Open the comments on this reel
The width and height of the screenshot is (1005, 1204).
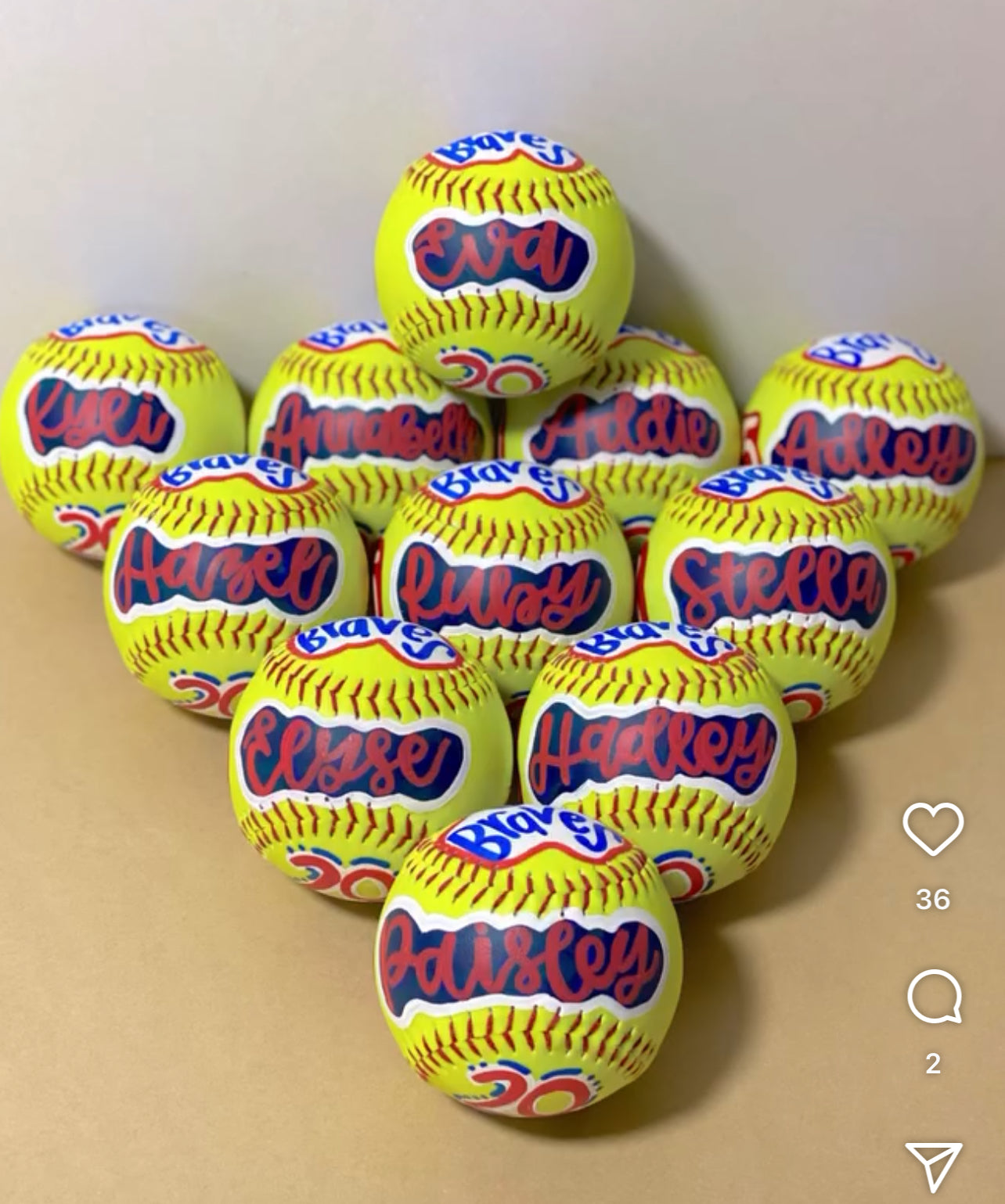coord(933,996)
